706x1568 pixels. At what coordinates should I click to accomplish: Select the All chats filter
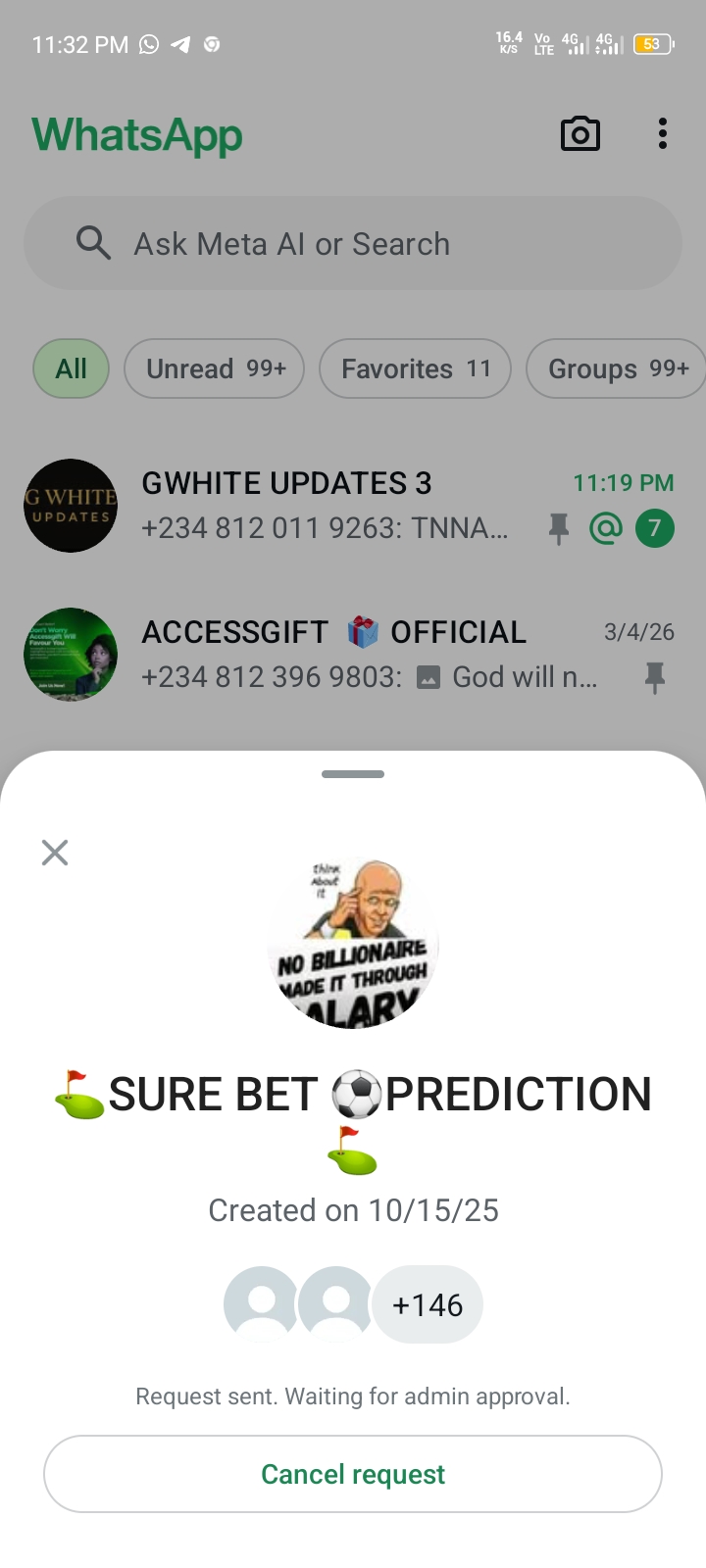point(71,368)
